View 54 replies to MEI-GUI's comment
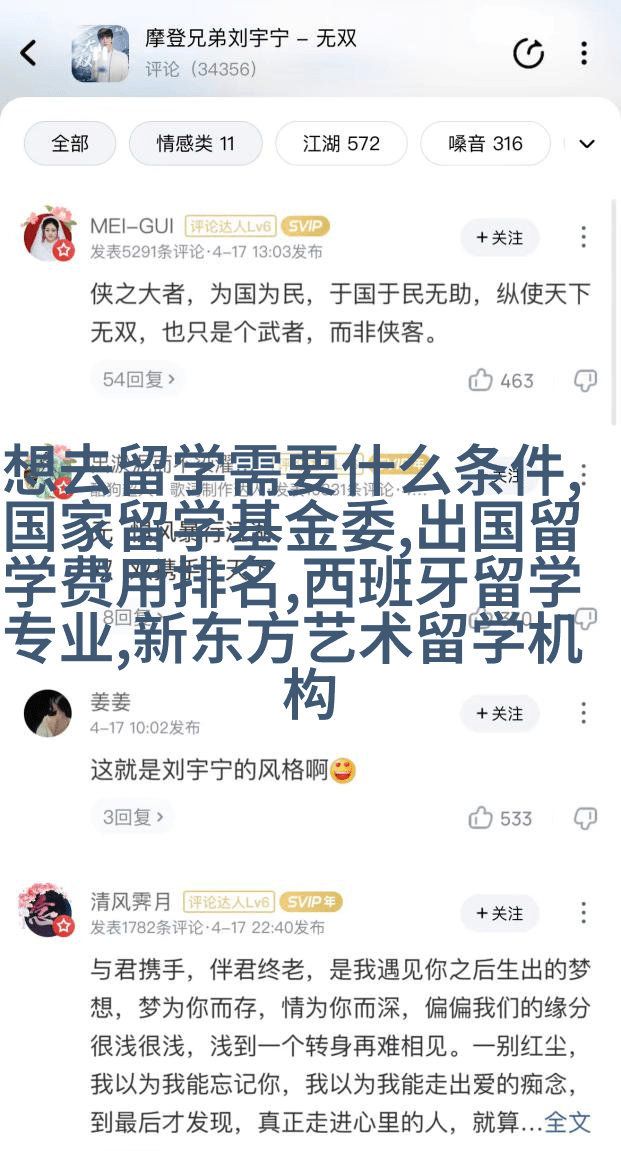This screenshot has height=1151, width=621. tap(139, 380)
